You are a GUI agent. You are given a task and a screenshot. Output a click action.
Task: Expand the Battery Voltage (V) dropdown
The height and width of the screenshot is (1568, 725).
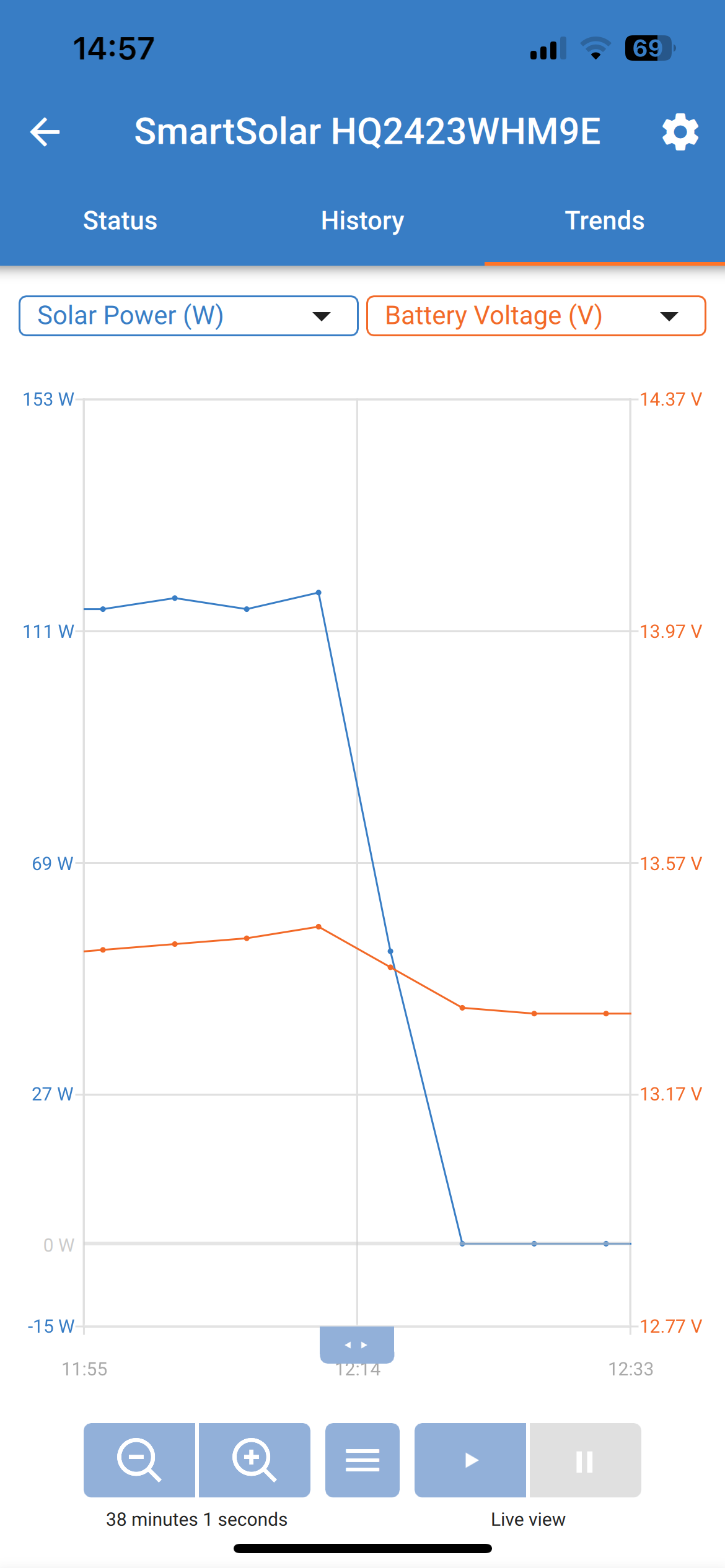coord(536,316)
